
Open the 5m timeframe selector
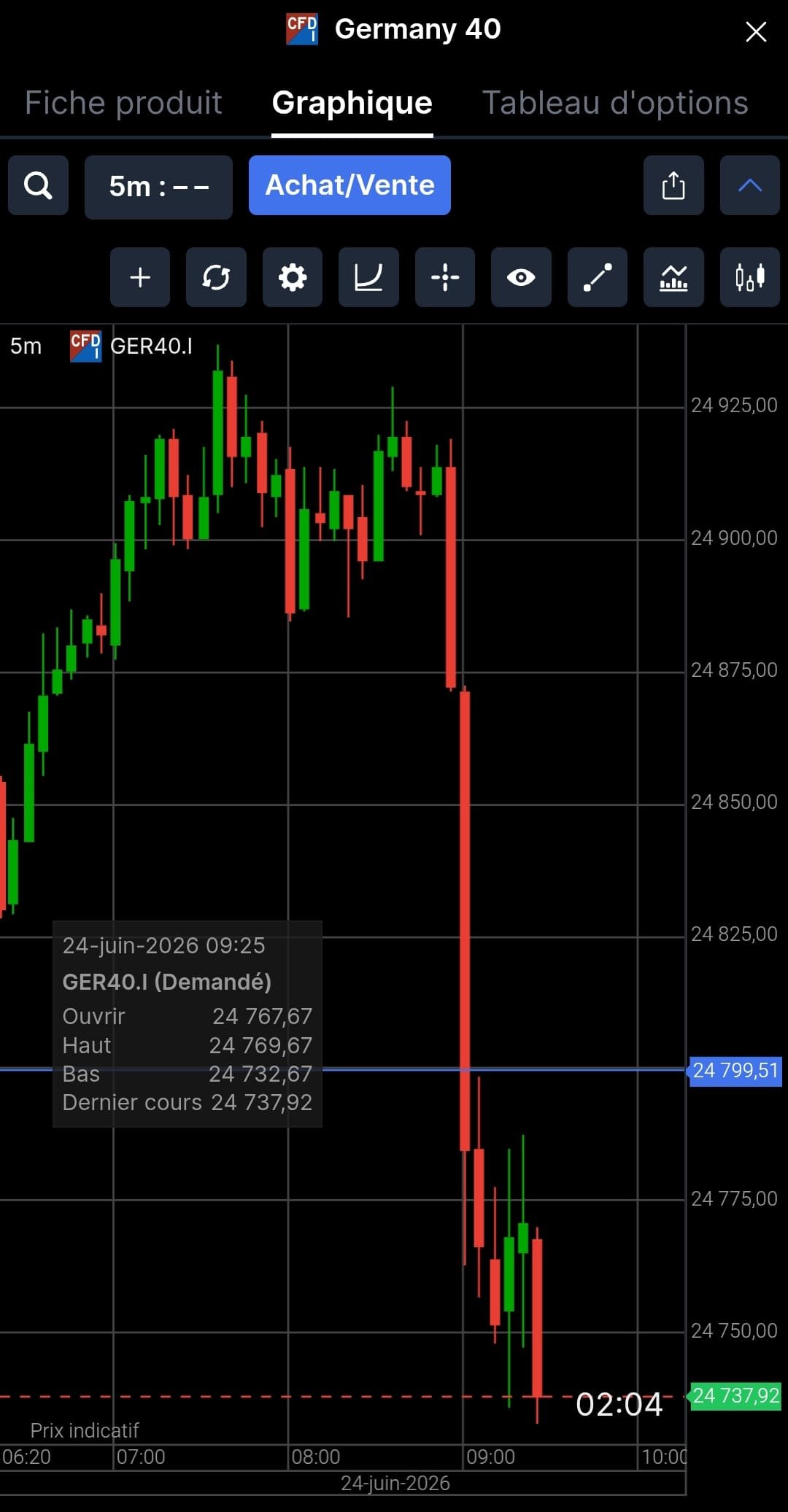[158, 187]
